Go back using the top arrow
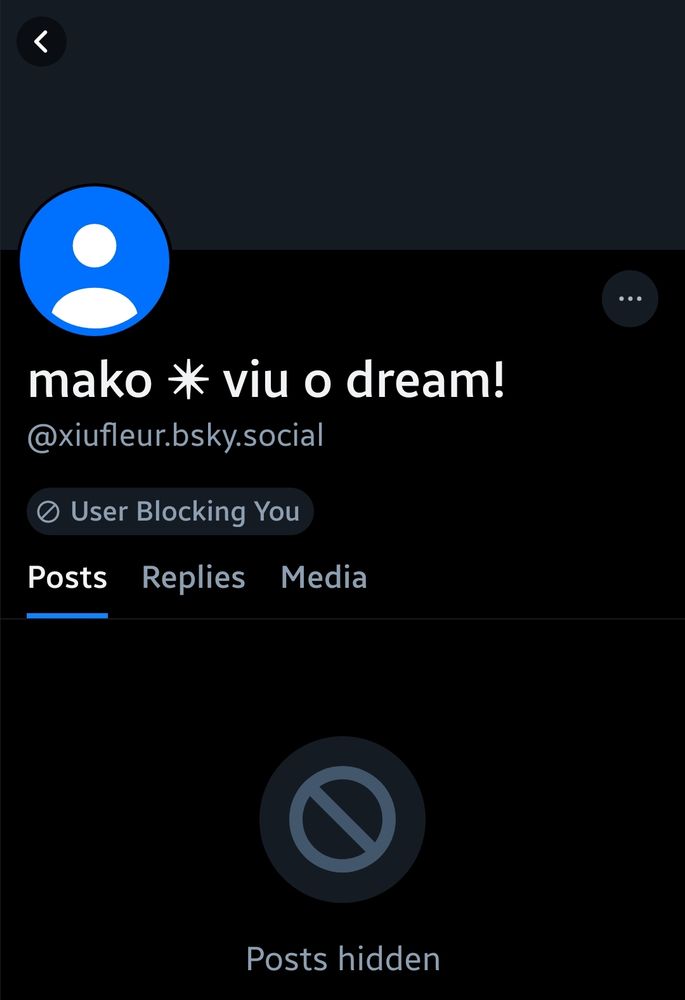The width and height of the screenshot is (685, 1000). (41, 42)
